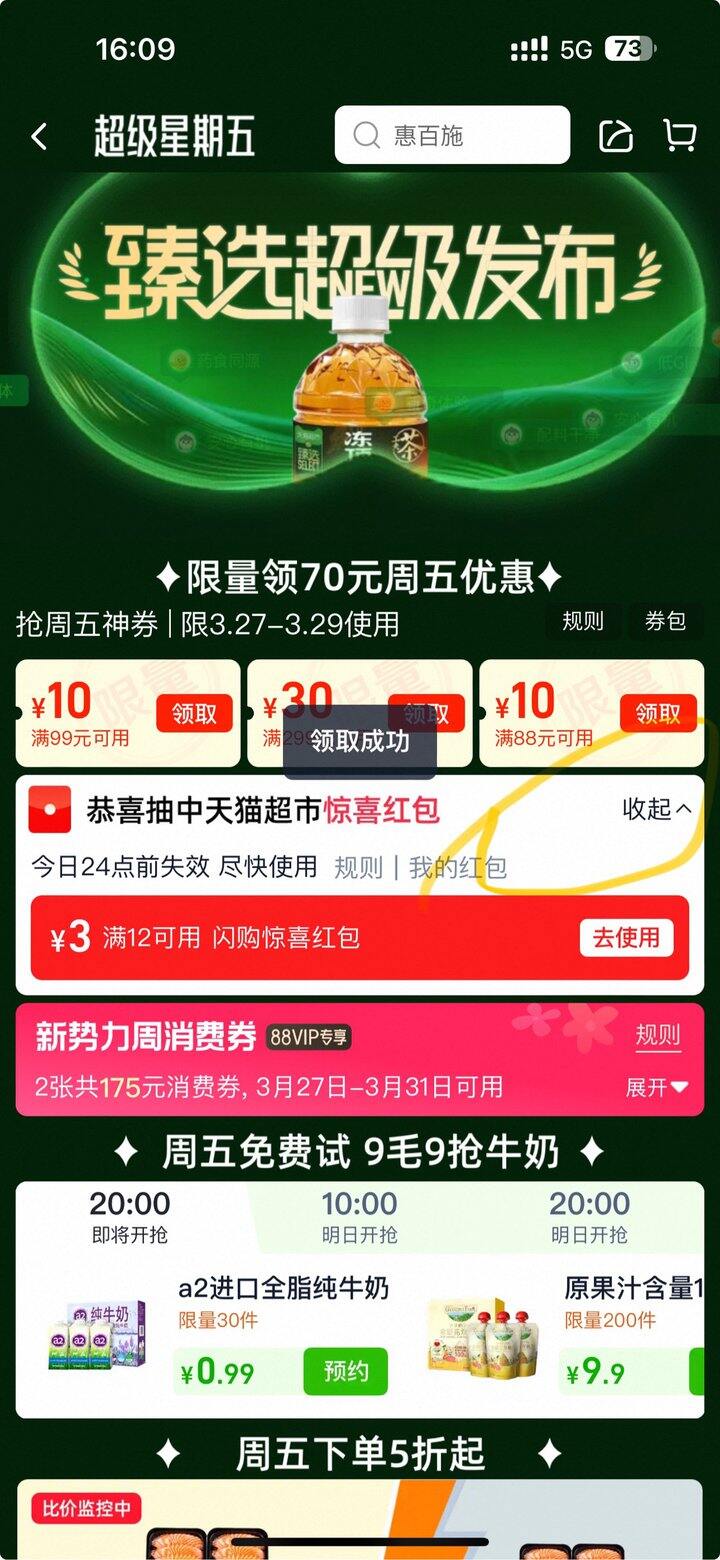Open 规则 of 新势力周消费券

click(x=657, y=1036)
